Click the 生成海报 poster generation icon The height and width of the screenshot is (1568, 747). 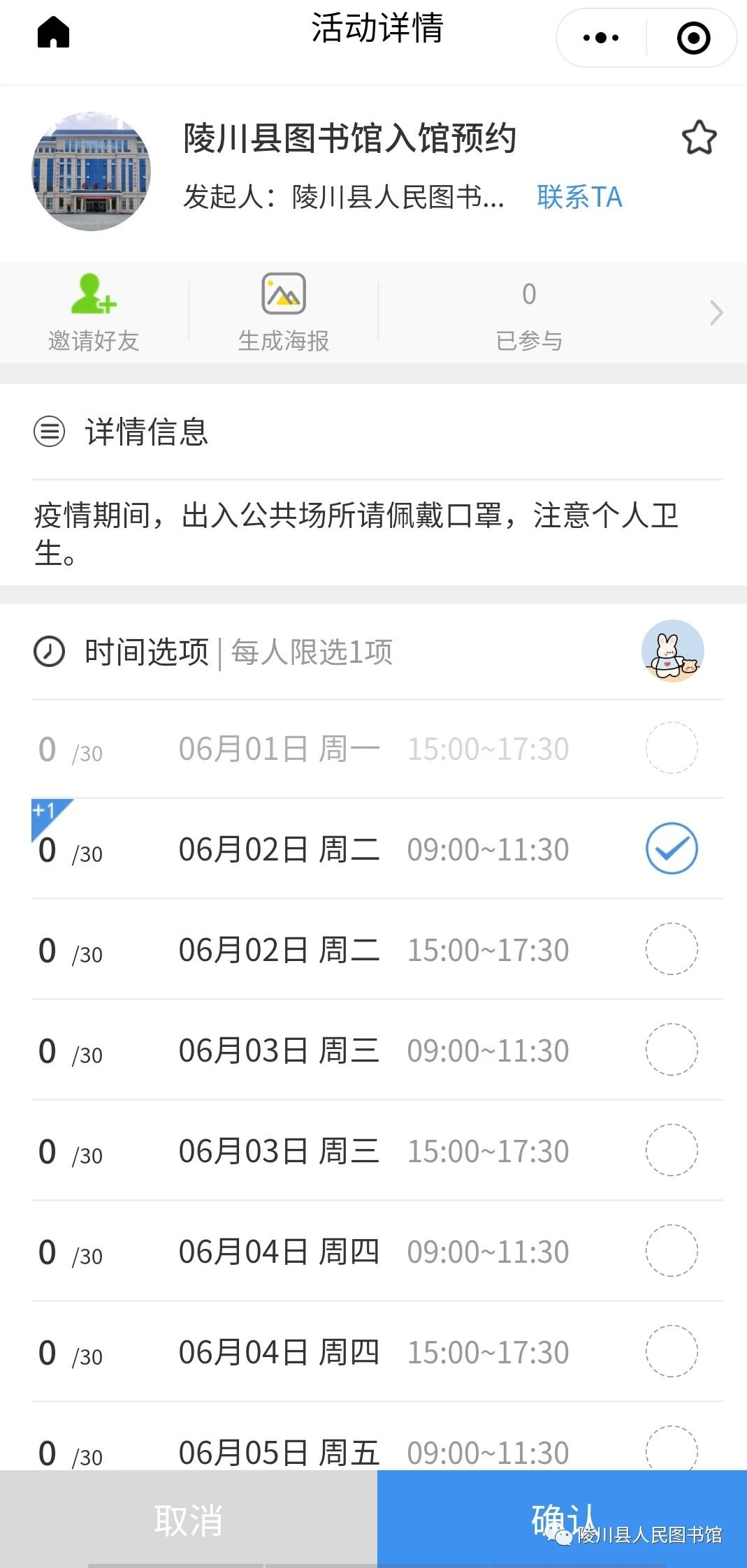pyautogui.click(x=283, y=294)
